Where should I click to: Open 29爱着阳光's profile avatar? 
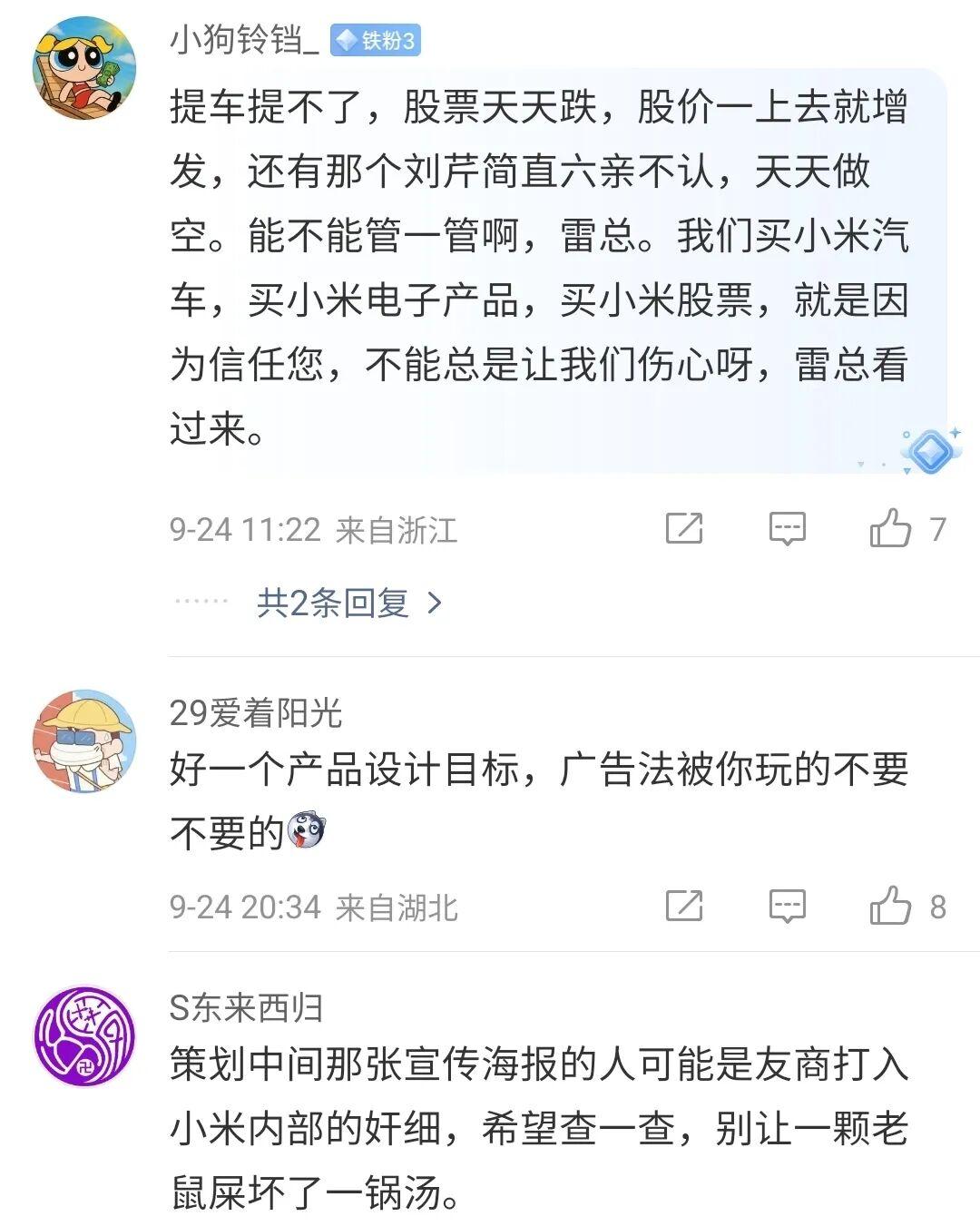click(84, 741)
